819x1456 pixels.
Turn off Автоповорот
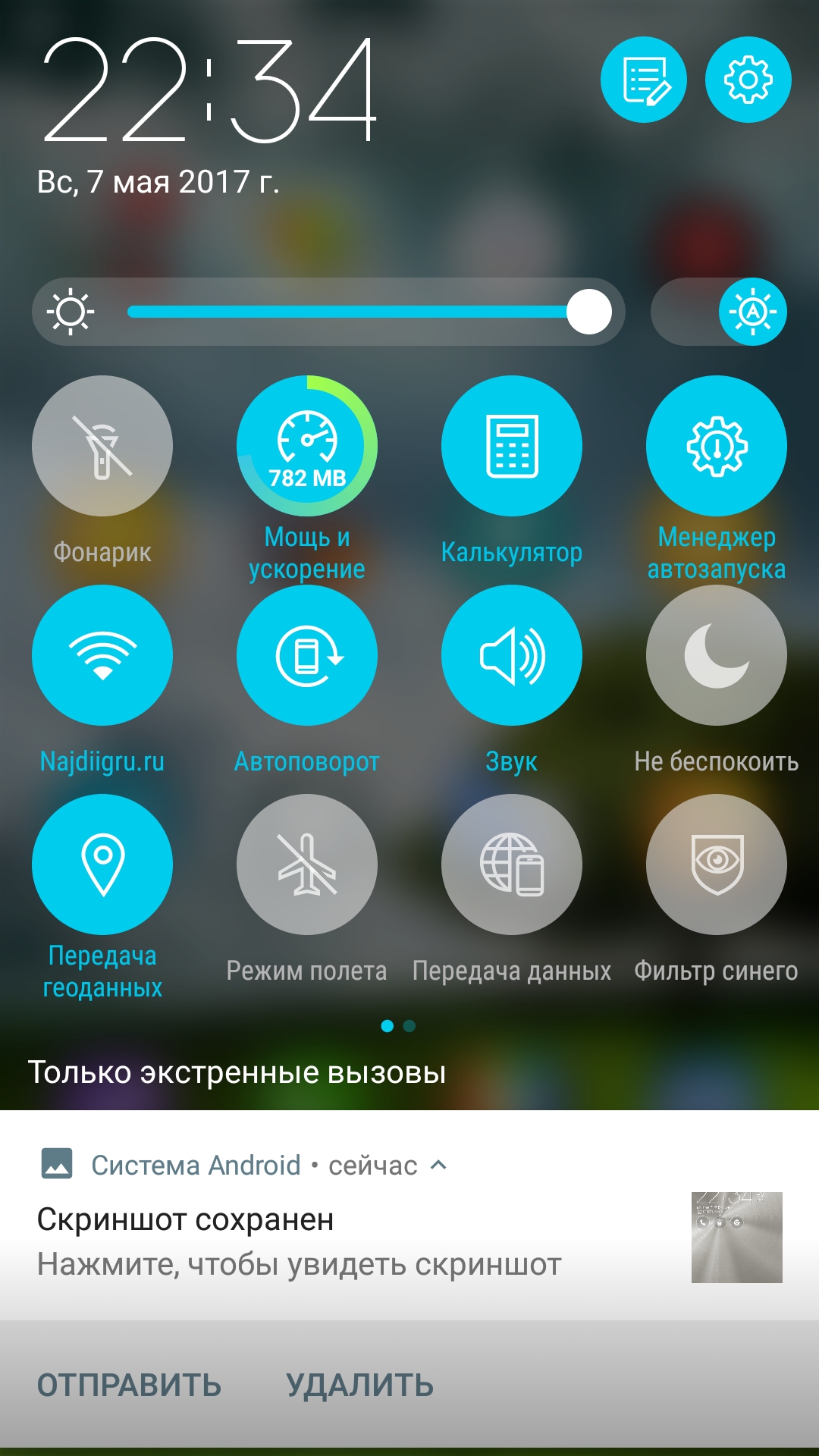pos(307,655)
